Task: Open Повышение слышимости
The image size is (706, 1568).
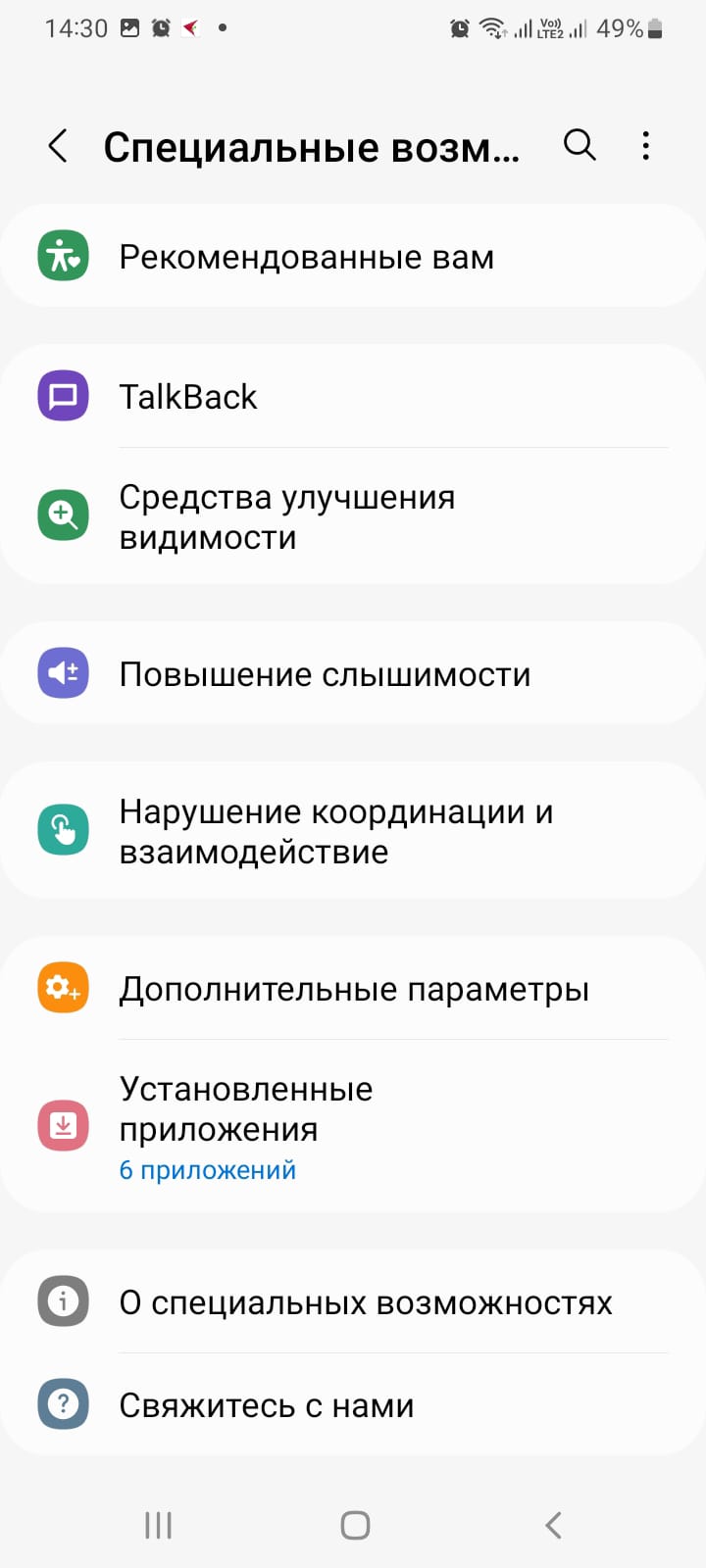Action: click(x=353, y=674)
